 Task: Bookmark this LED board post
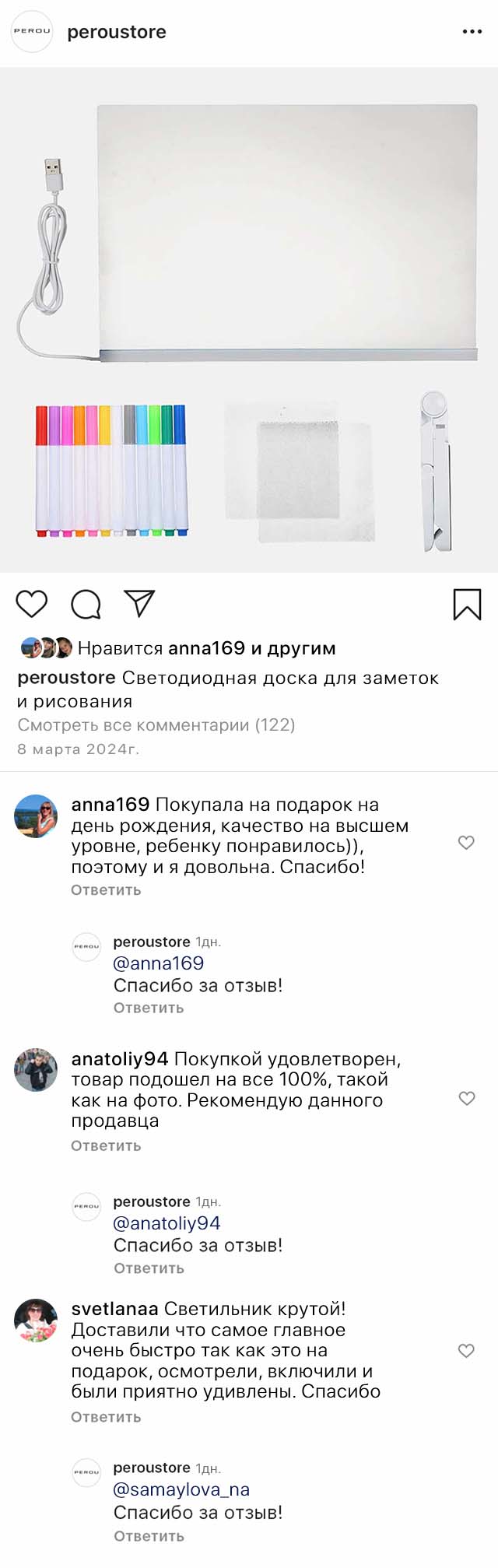(x=467, y=604)
